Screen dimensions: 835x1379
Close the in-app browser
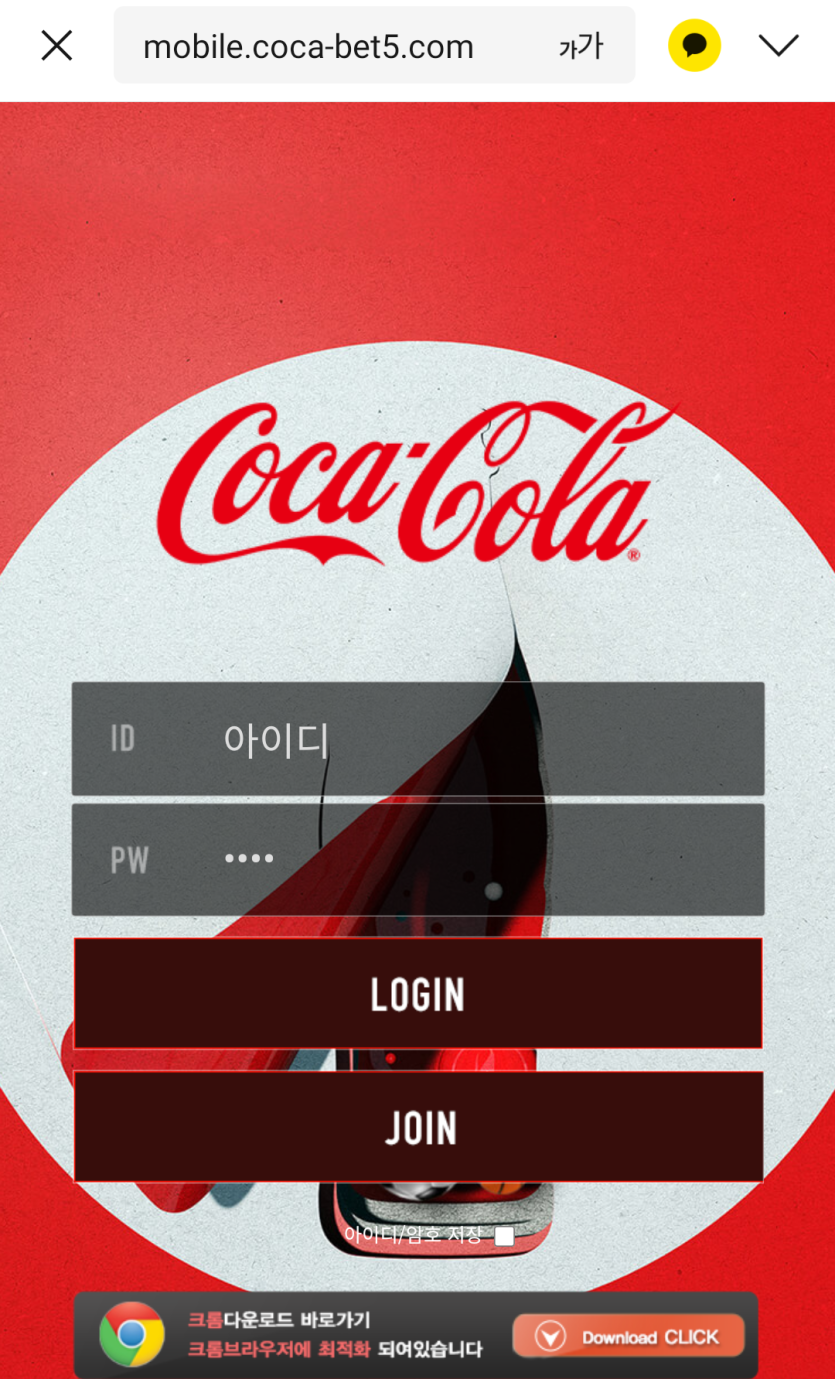click(57, 45)
